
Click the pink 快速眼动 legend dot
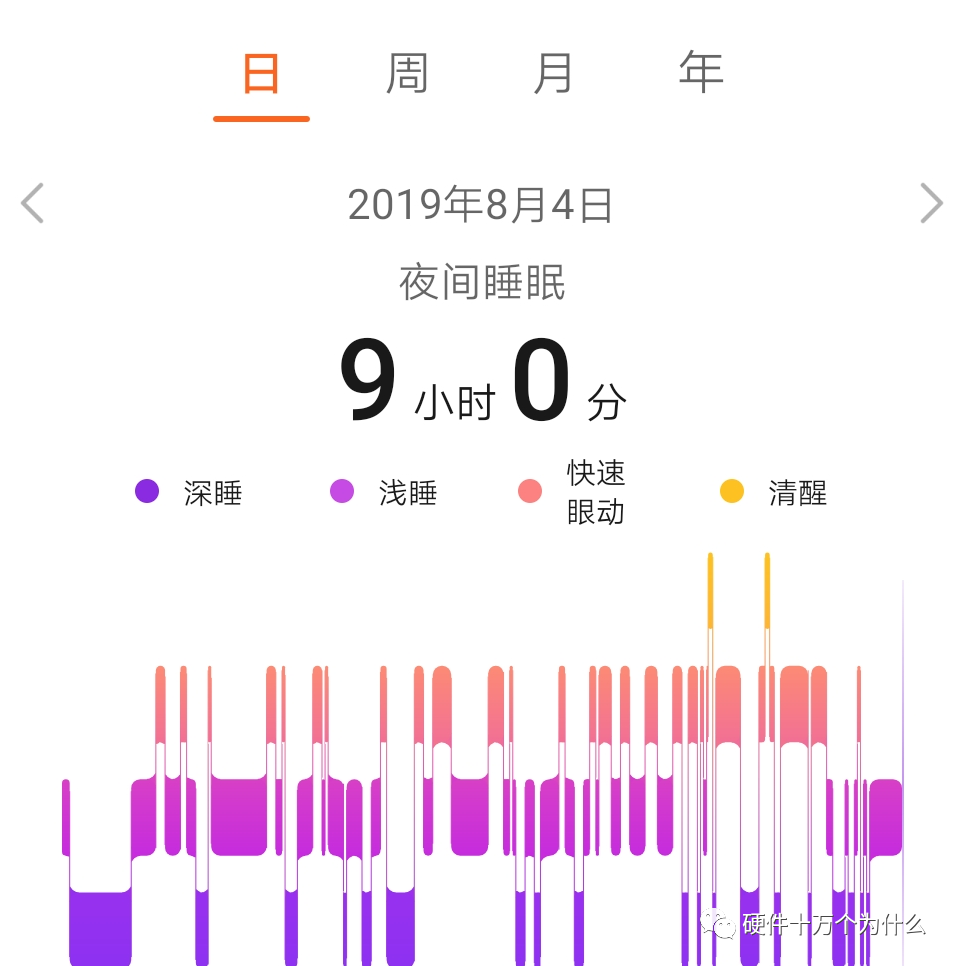(x=531, y=491)
